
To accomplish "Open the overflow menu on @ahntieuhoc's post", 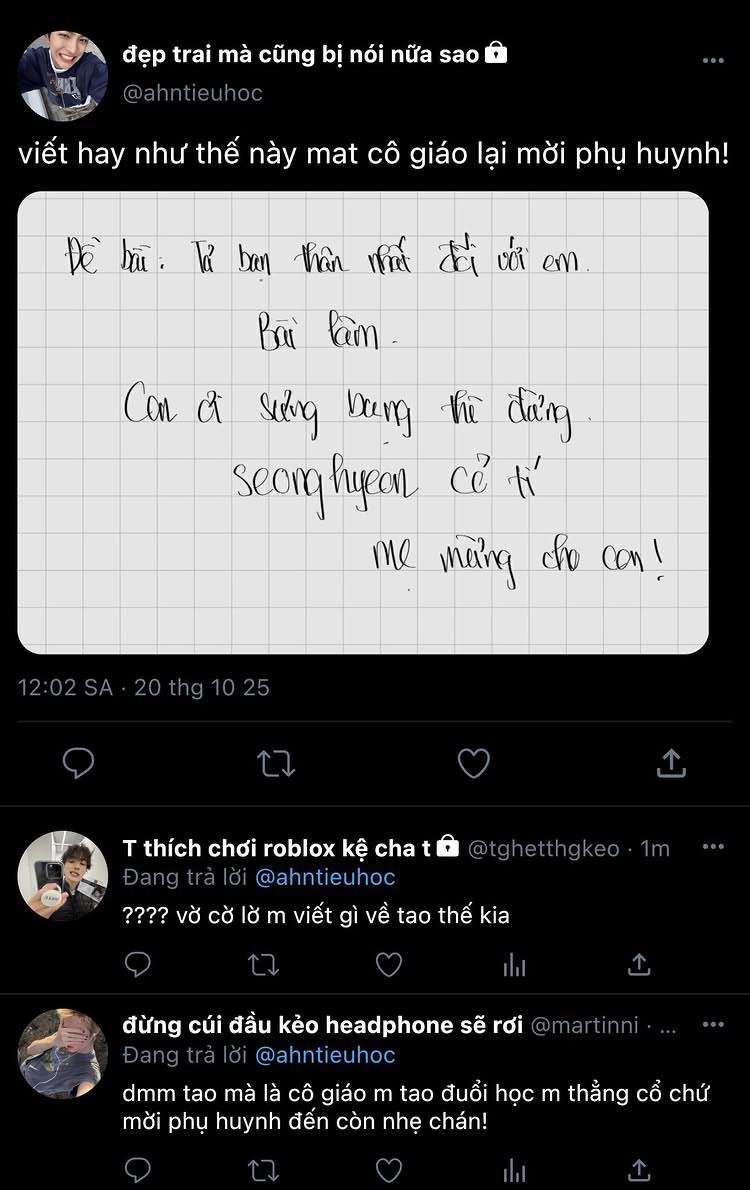I will click(x=712, y=60).
